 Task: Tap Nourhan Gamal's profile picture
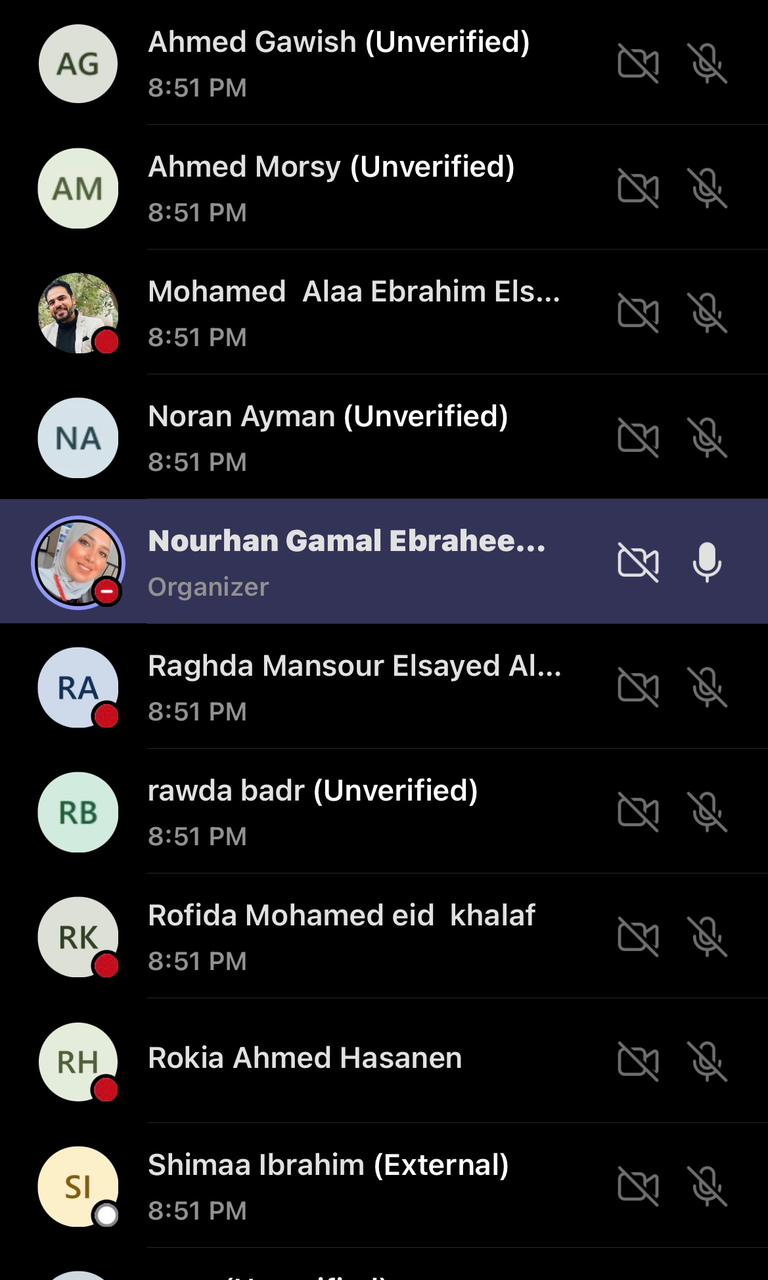(x=78, y=562)
